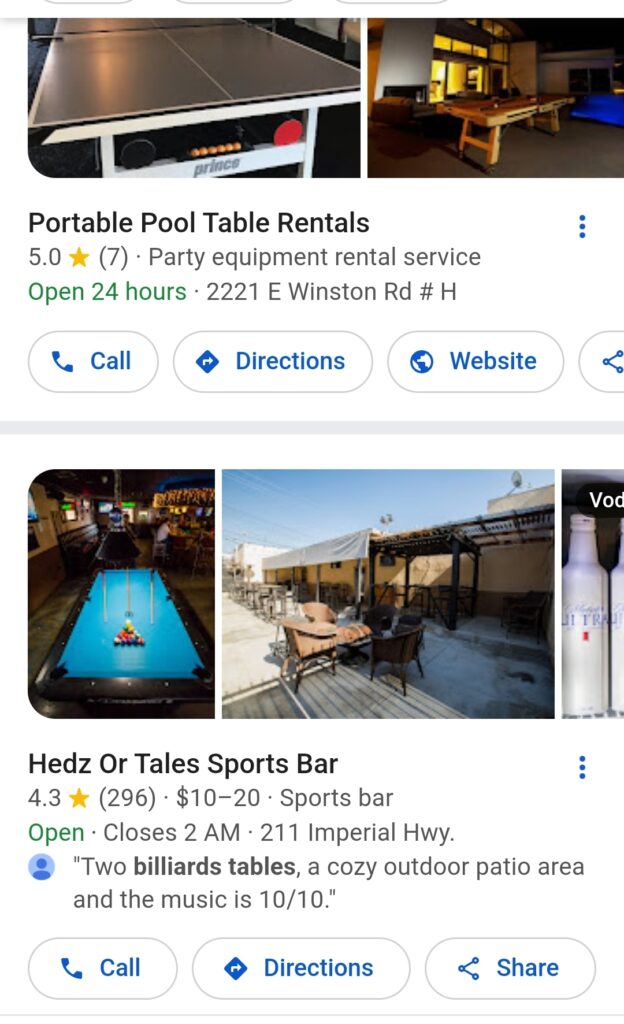The image size is (624, 1024).
Task: View the ping pong table photo
Action: pyautogui.click(x=194, y=97)
